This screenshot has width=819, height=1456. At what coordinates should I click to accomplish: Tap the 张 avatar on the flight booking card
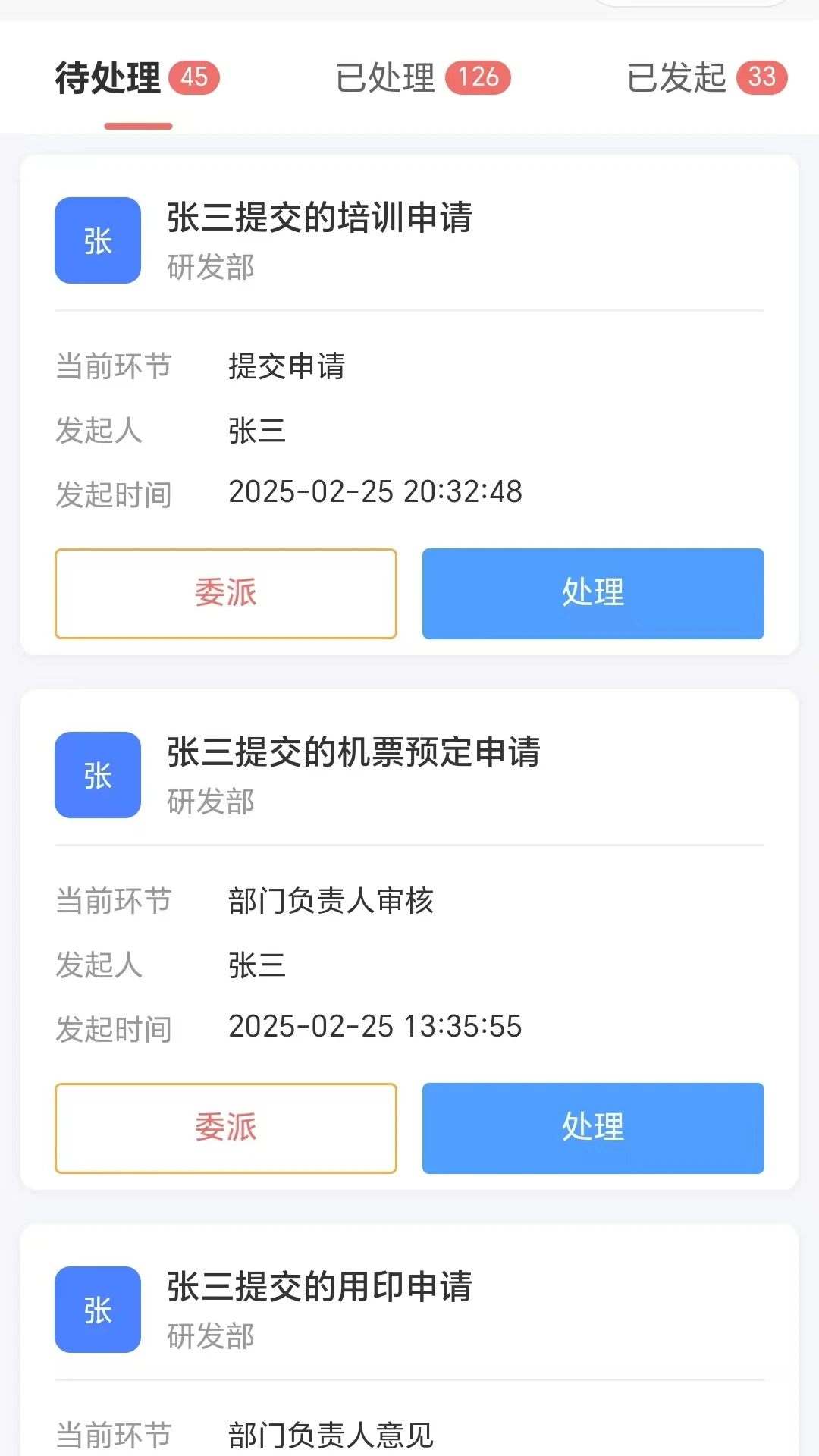click(96, 775)
